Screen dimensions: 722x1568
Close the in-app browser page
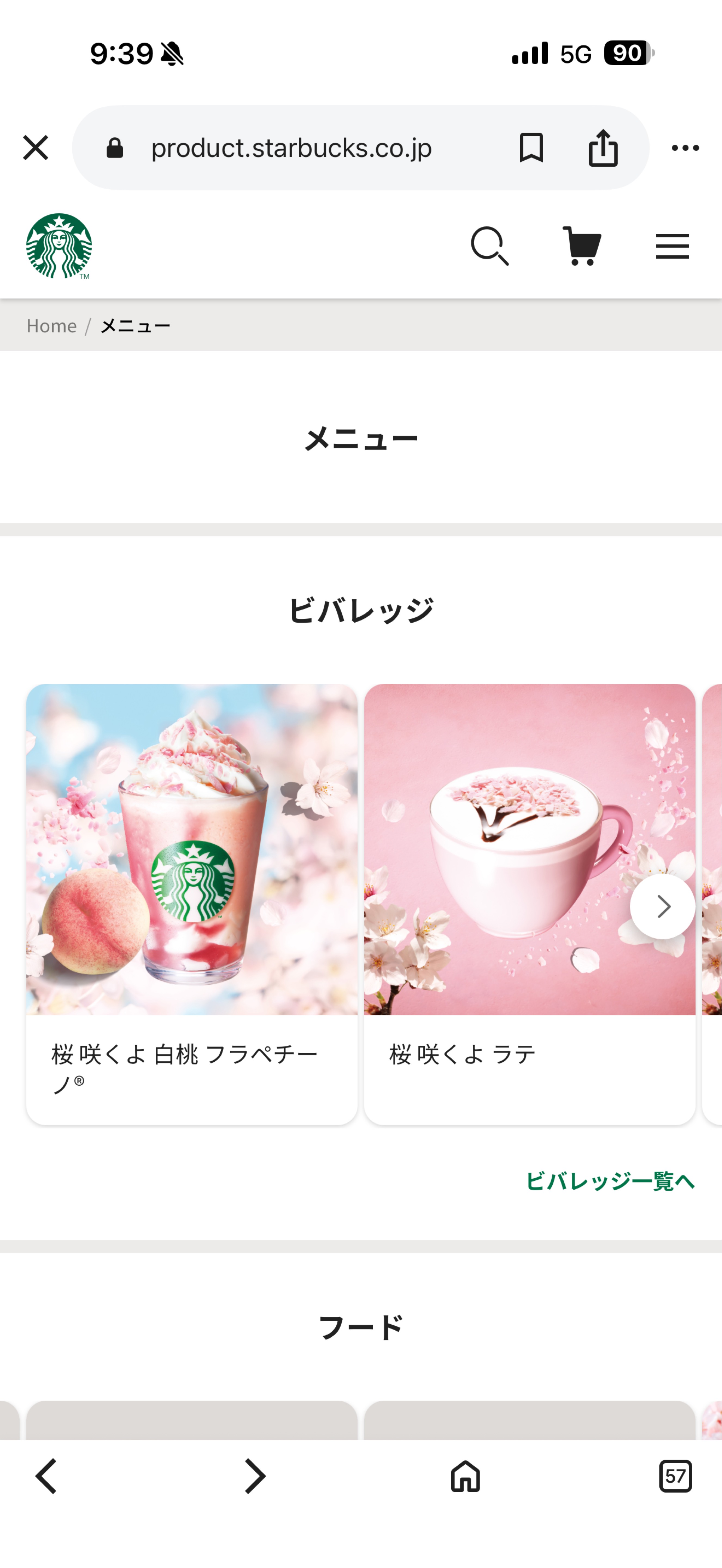coord(35,148)
